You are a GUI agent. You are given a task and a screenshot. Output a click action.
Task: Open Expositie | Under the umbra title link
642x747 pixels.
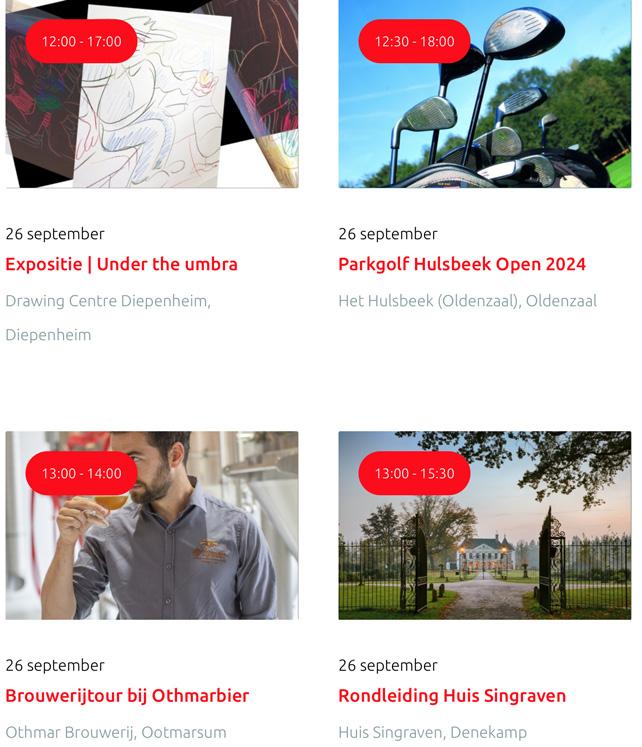pyautogui.click(x=121, y=264)
